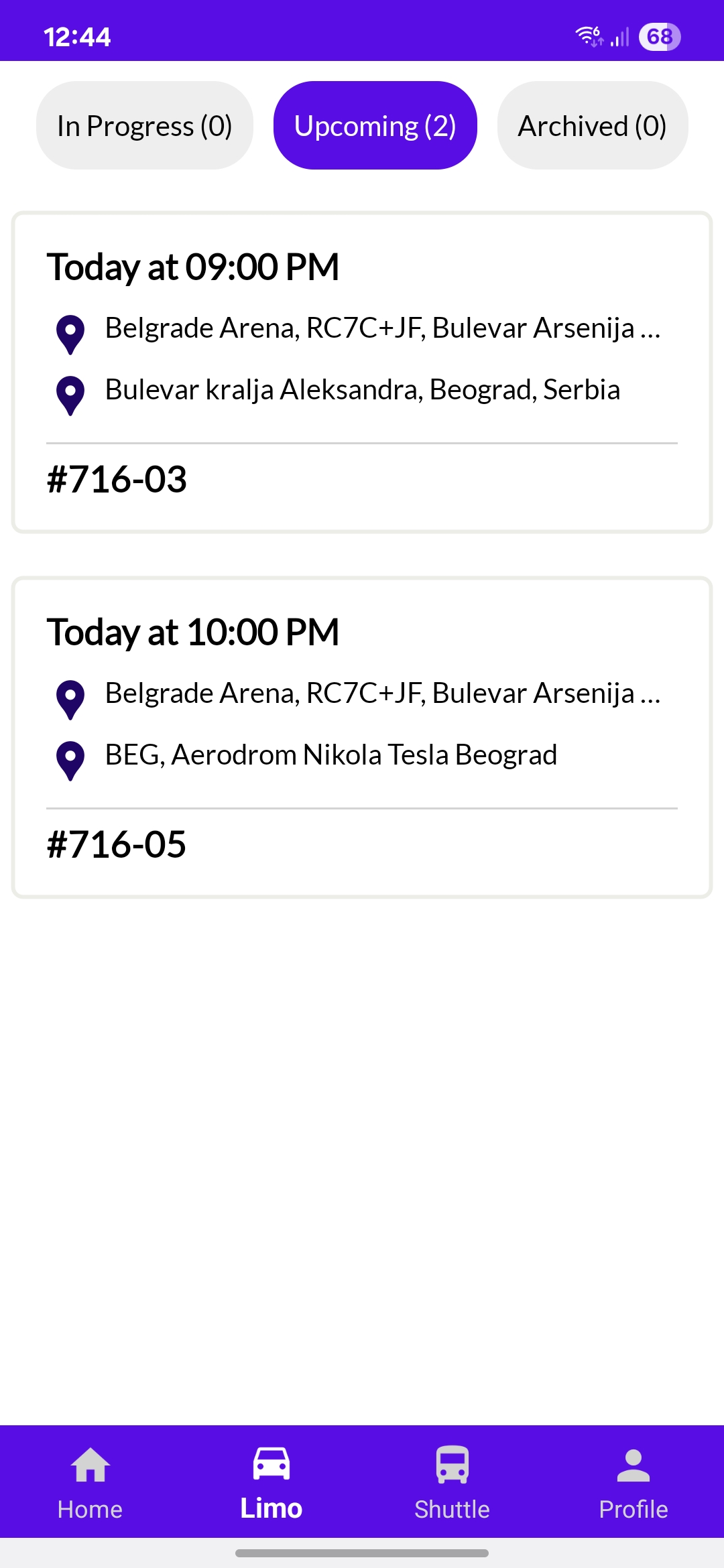The height and width of the screenshot is (1568, 724).
Task: Switch to the In Progress tab
Action: pyautogui.click(x=145, y=125)
